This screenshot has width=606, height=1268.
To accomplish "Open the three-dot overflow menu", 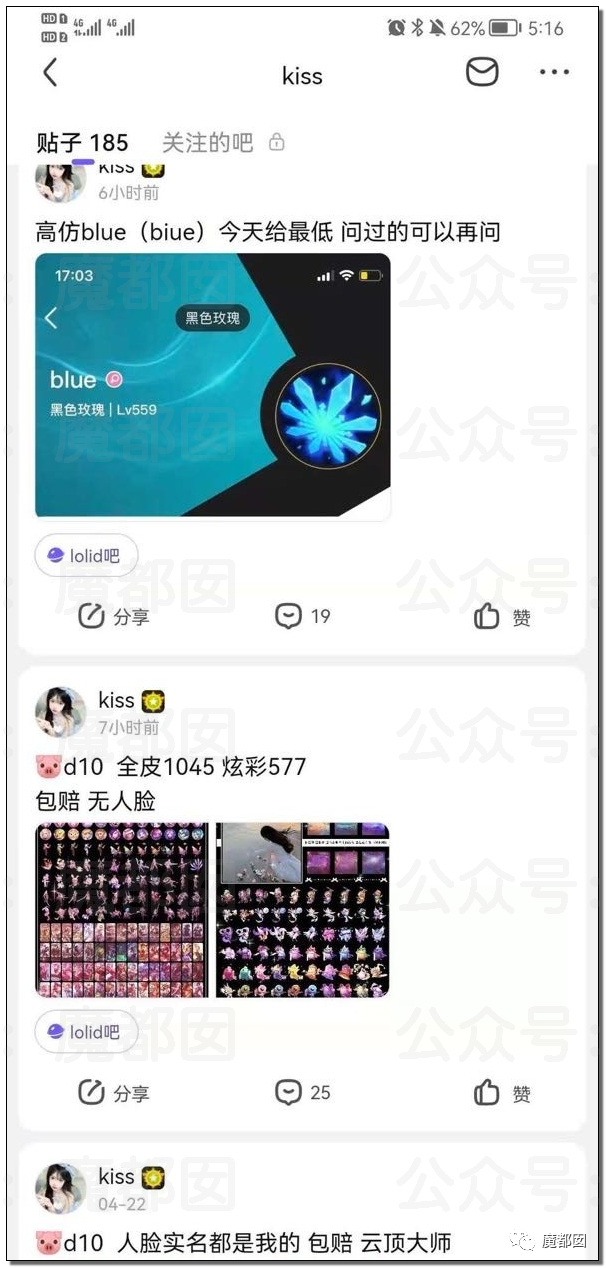I will pyautogui.click(x=553, y=72).
